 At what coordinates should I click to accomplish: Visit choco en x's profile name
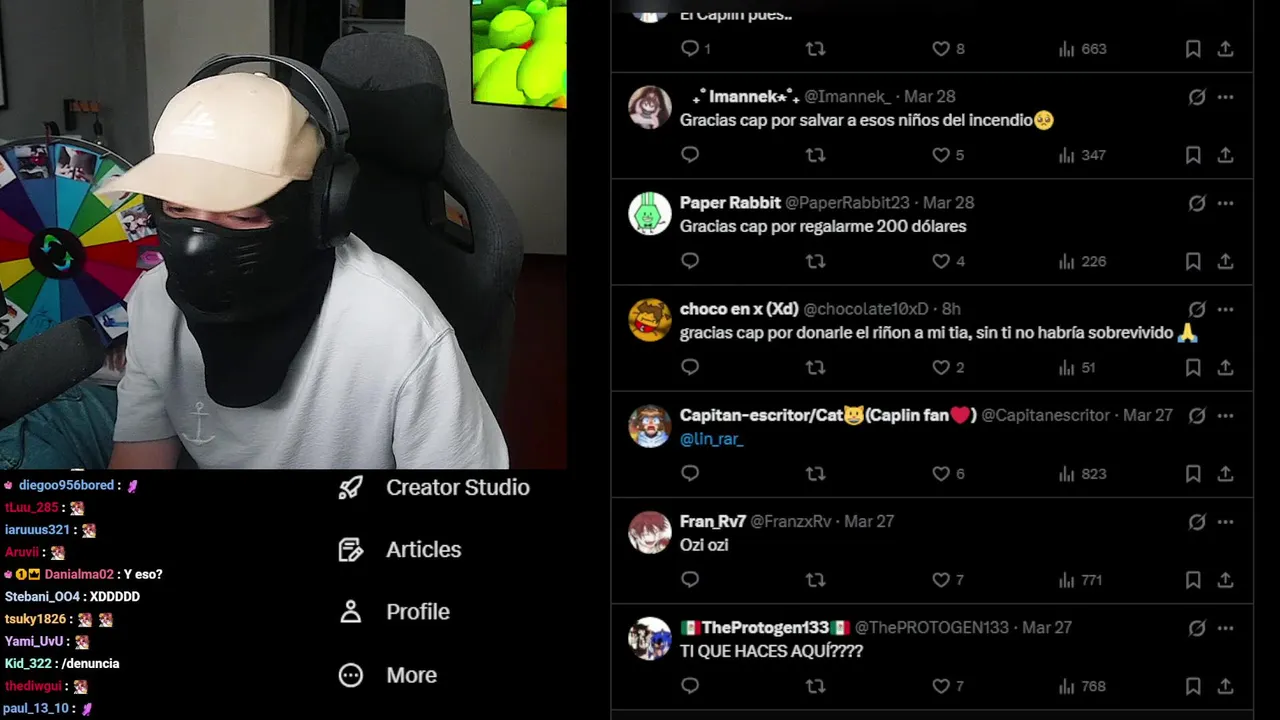tap(738, 309)
